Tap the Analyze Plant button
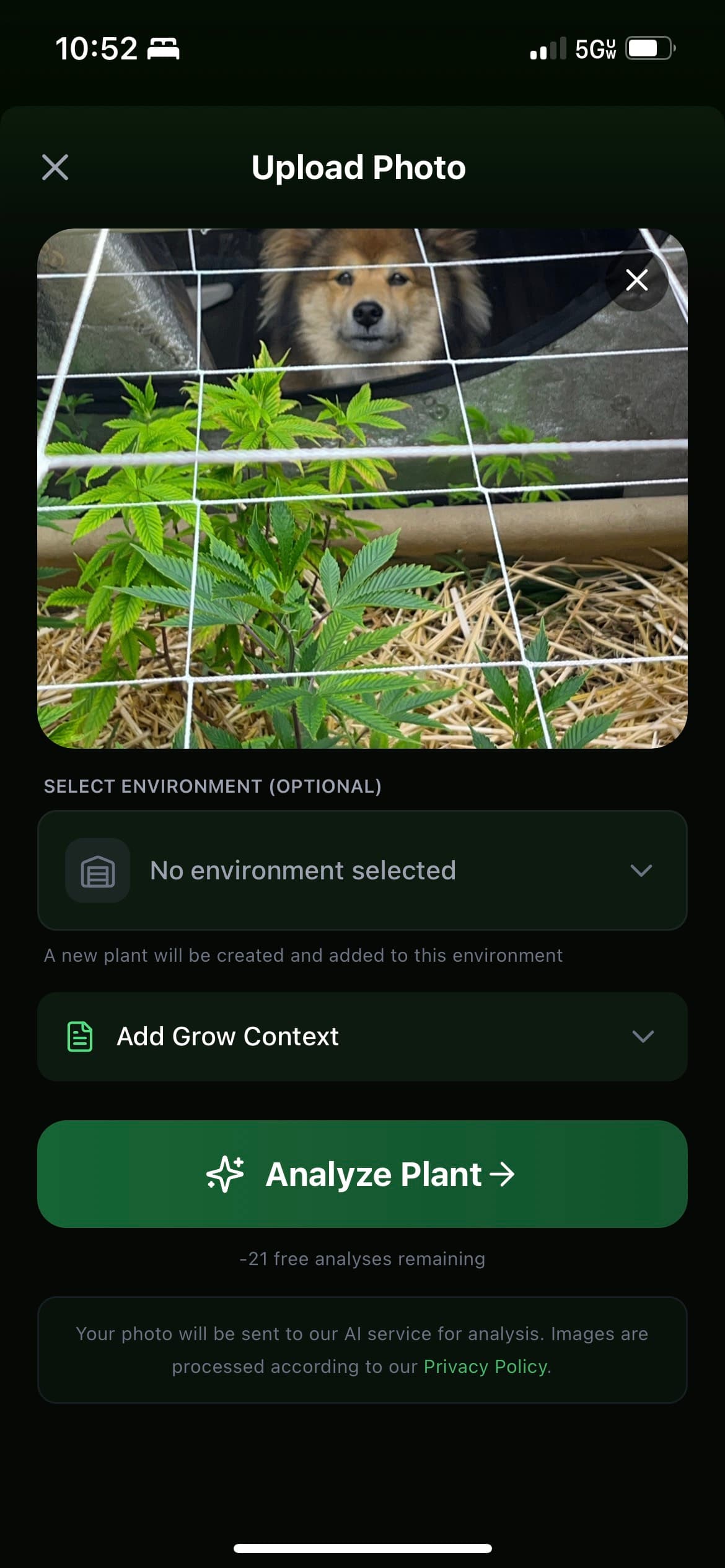Viewport: 725px width, 1568px height. coord(362,1174)
